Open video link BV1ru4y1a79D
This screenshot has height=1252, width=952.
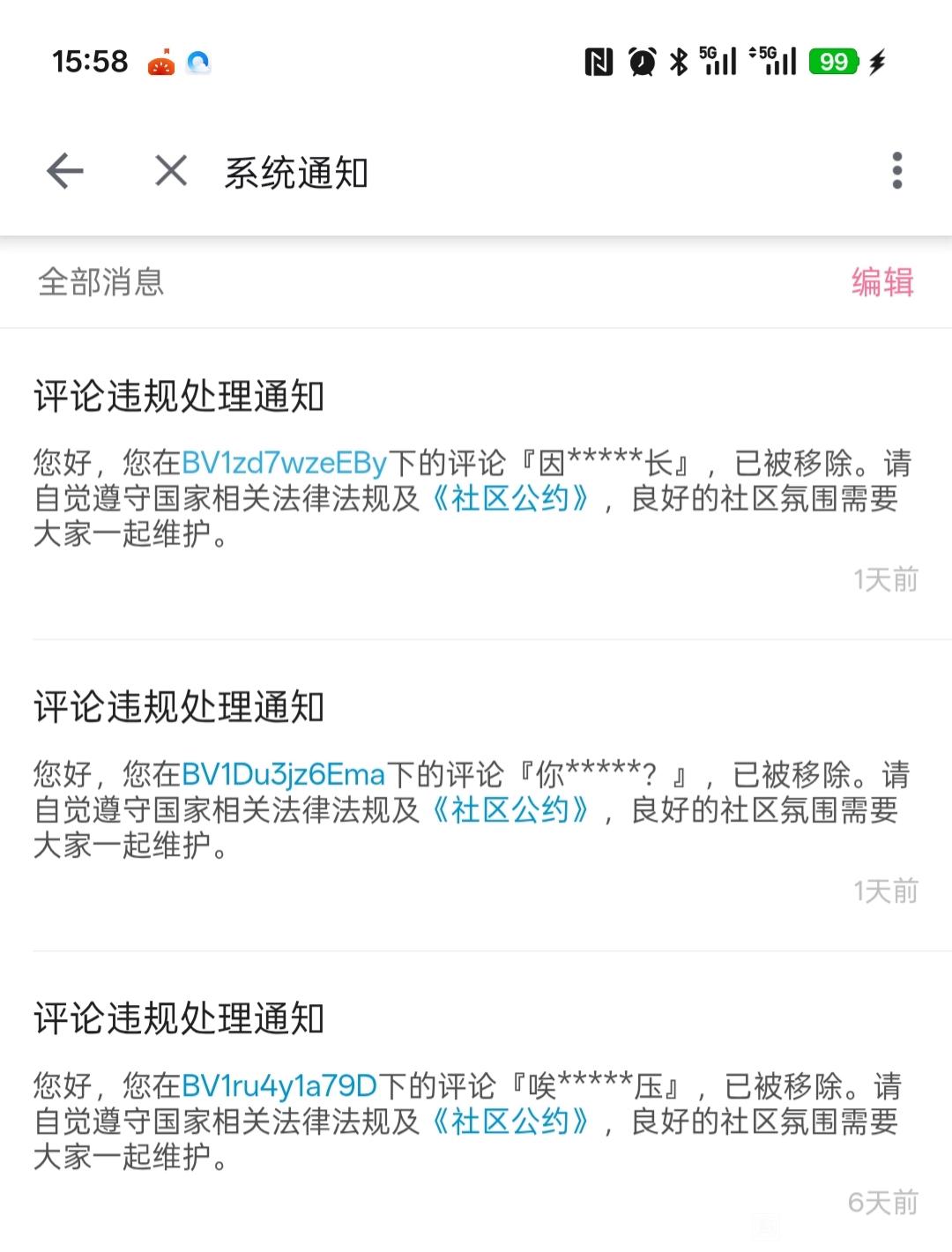pos(279,1086)
